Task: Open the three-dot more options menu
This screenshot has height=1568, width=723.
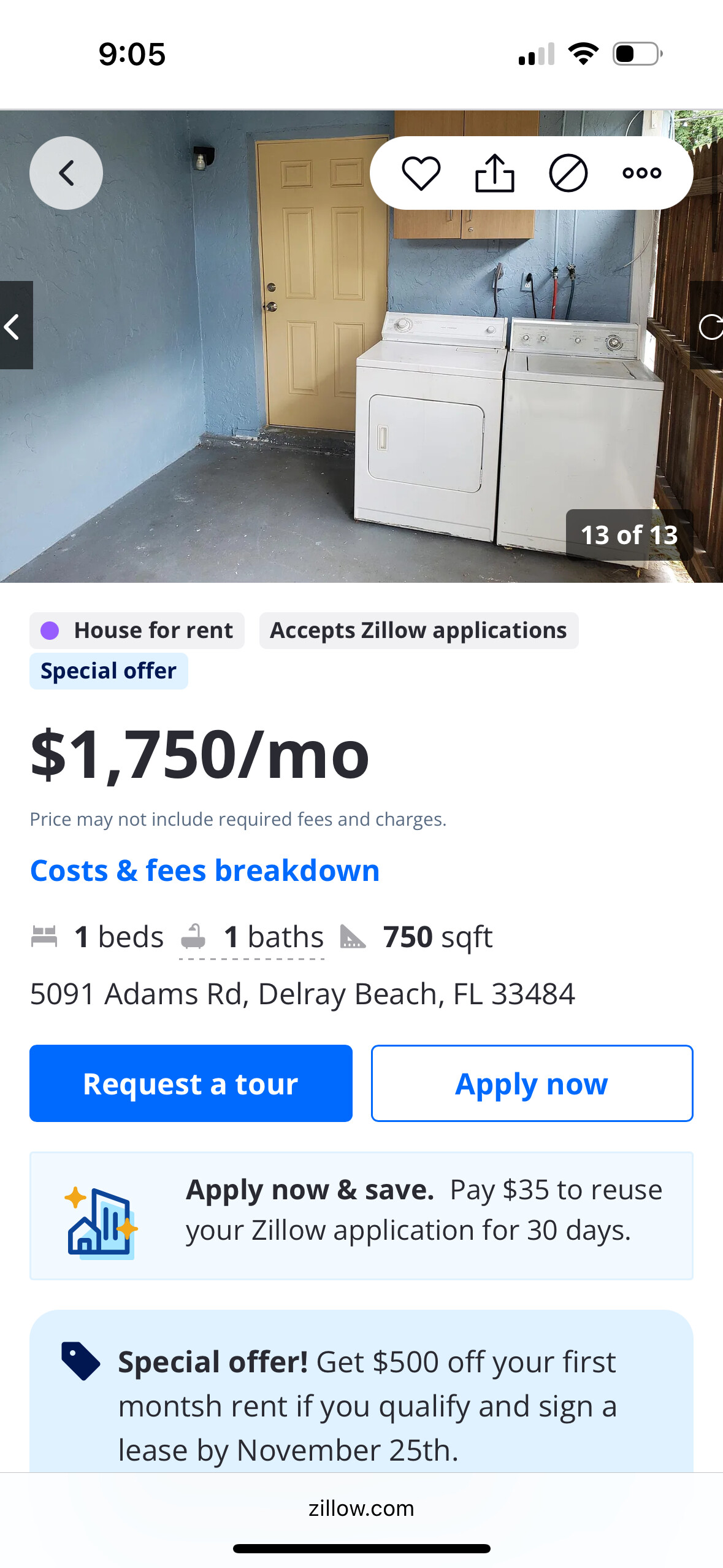Action: click(x=641, y=173)
